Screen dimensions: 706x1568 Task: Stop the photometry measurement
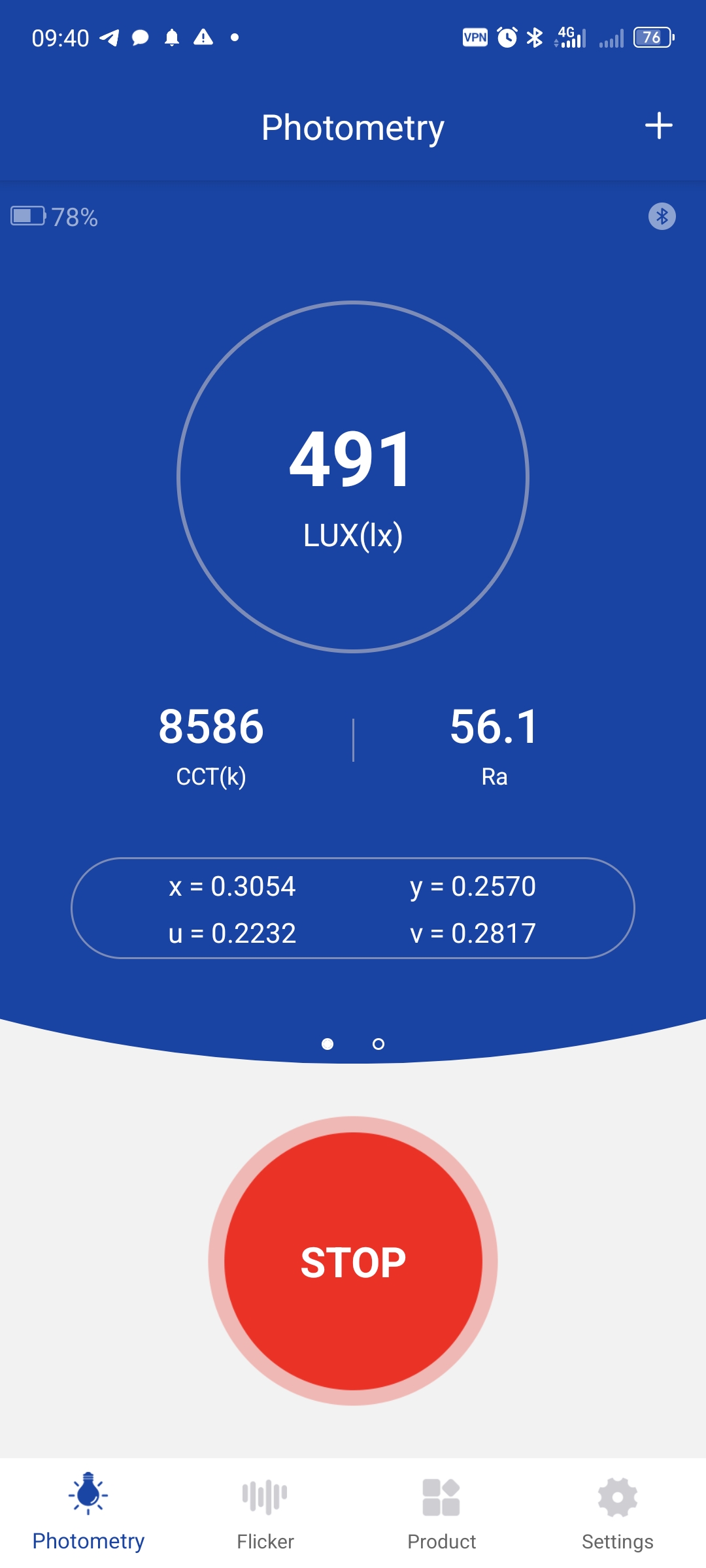tap(353, 1261)
